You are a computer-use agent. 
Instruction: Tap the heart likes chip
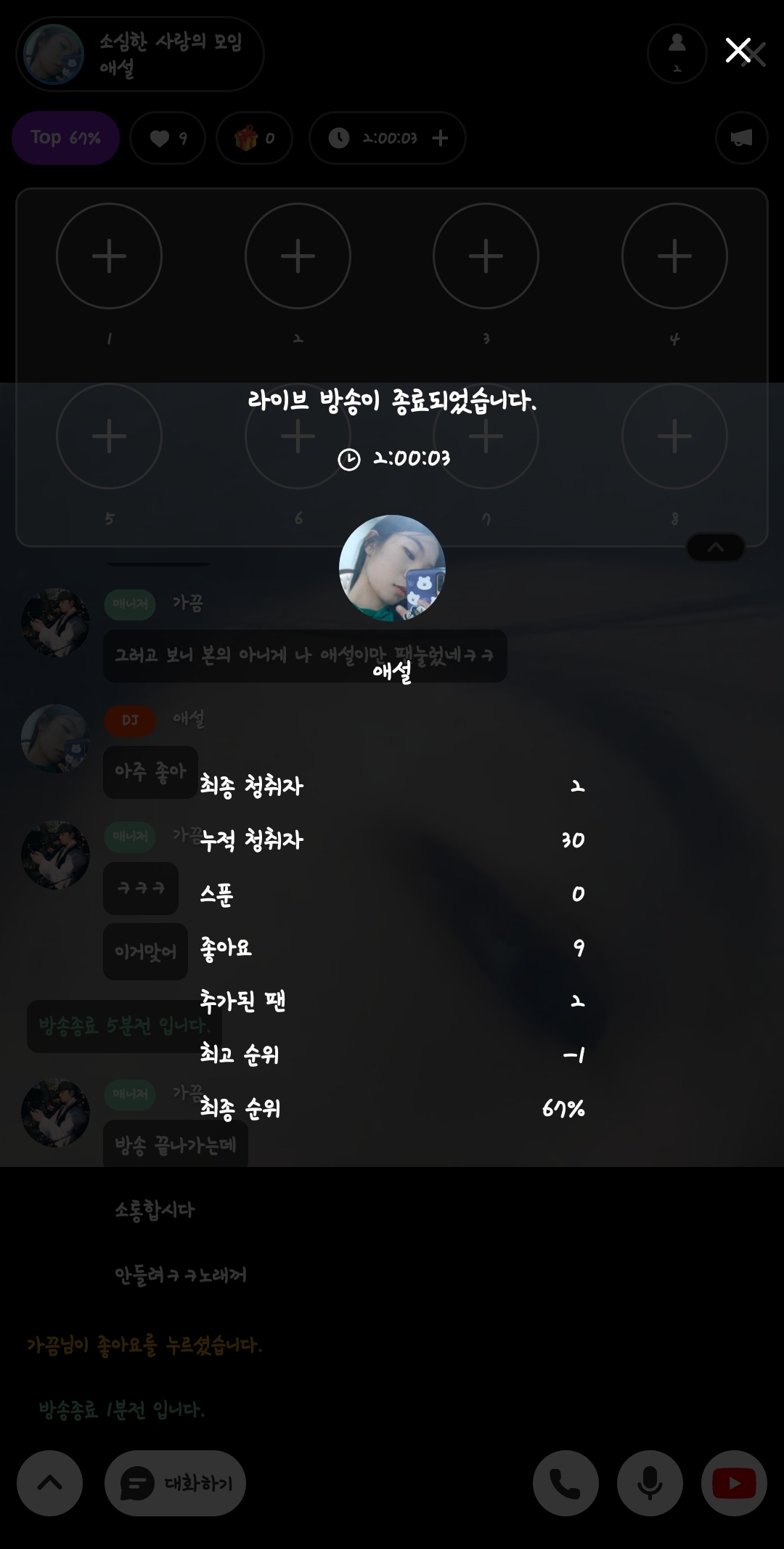tap(168, 138)
